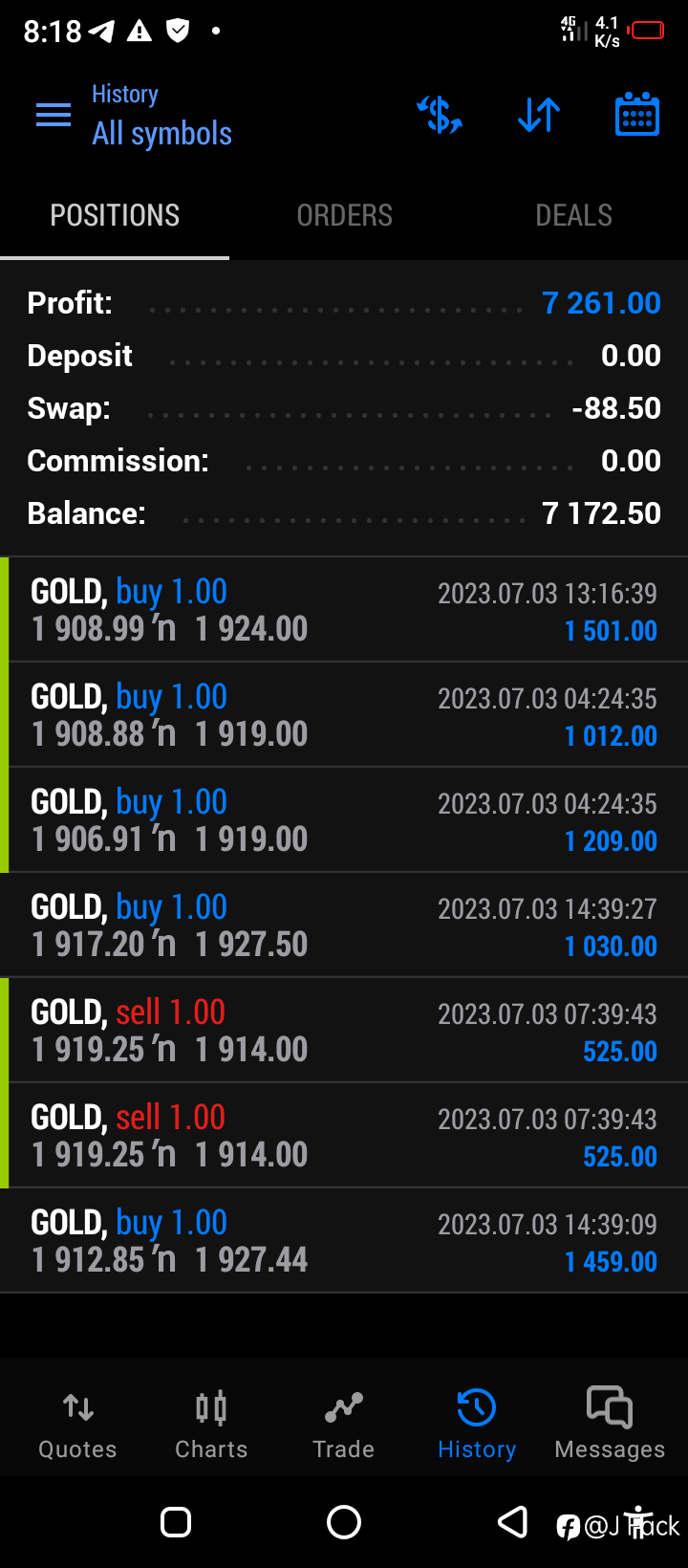Image resolution: width=688 pixels, height=1568 pixels.
Task: Select the Positions tab
Action: click(115, 216)
